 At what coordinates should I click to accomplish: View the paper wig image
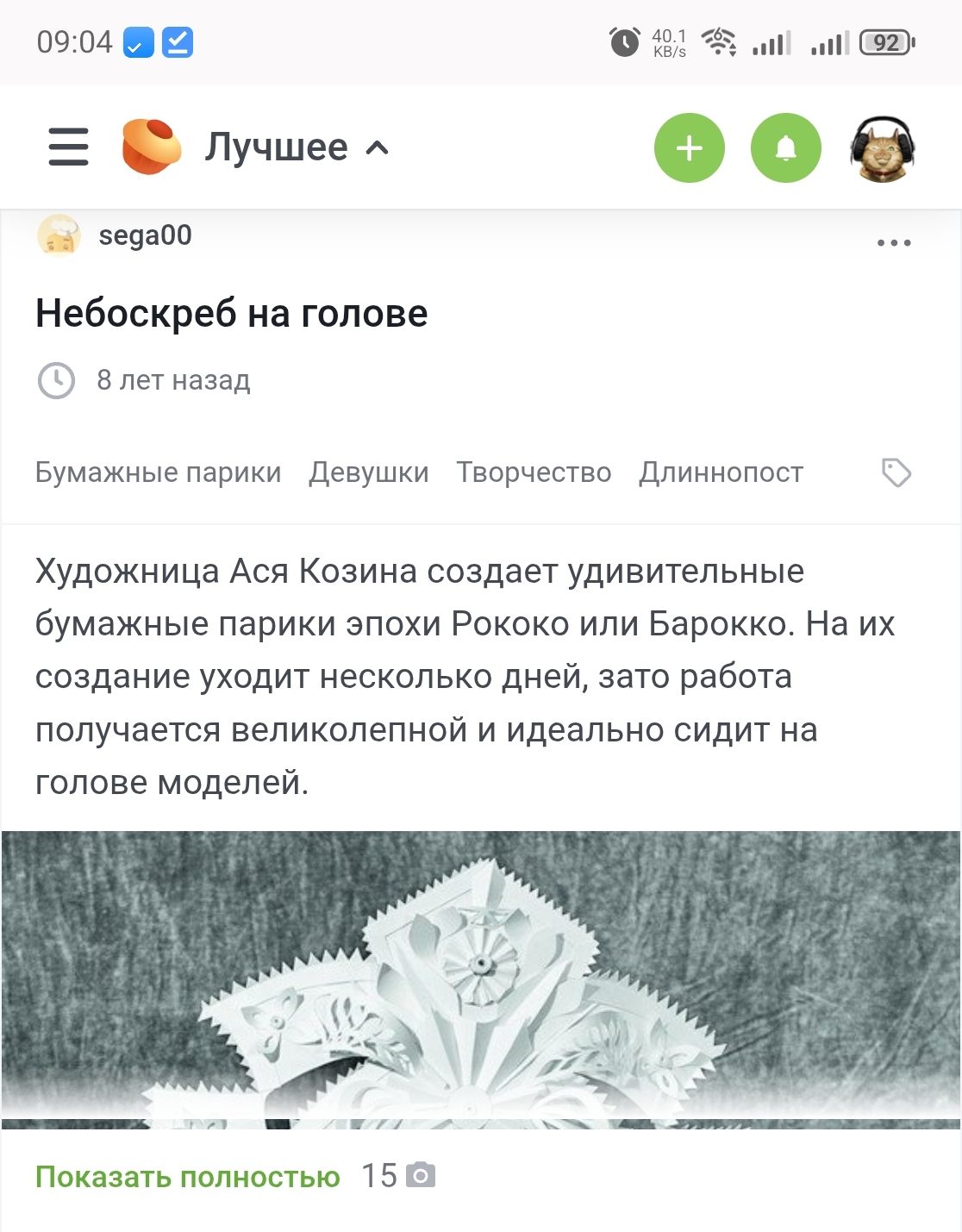[x=481, y=979]
